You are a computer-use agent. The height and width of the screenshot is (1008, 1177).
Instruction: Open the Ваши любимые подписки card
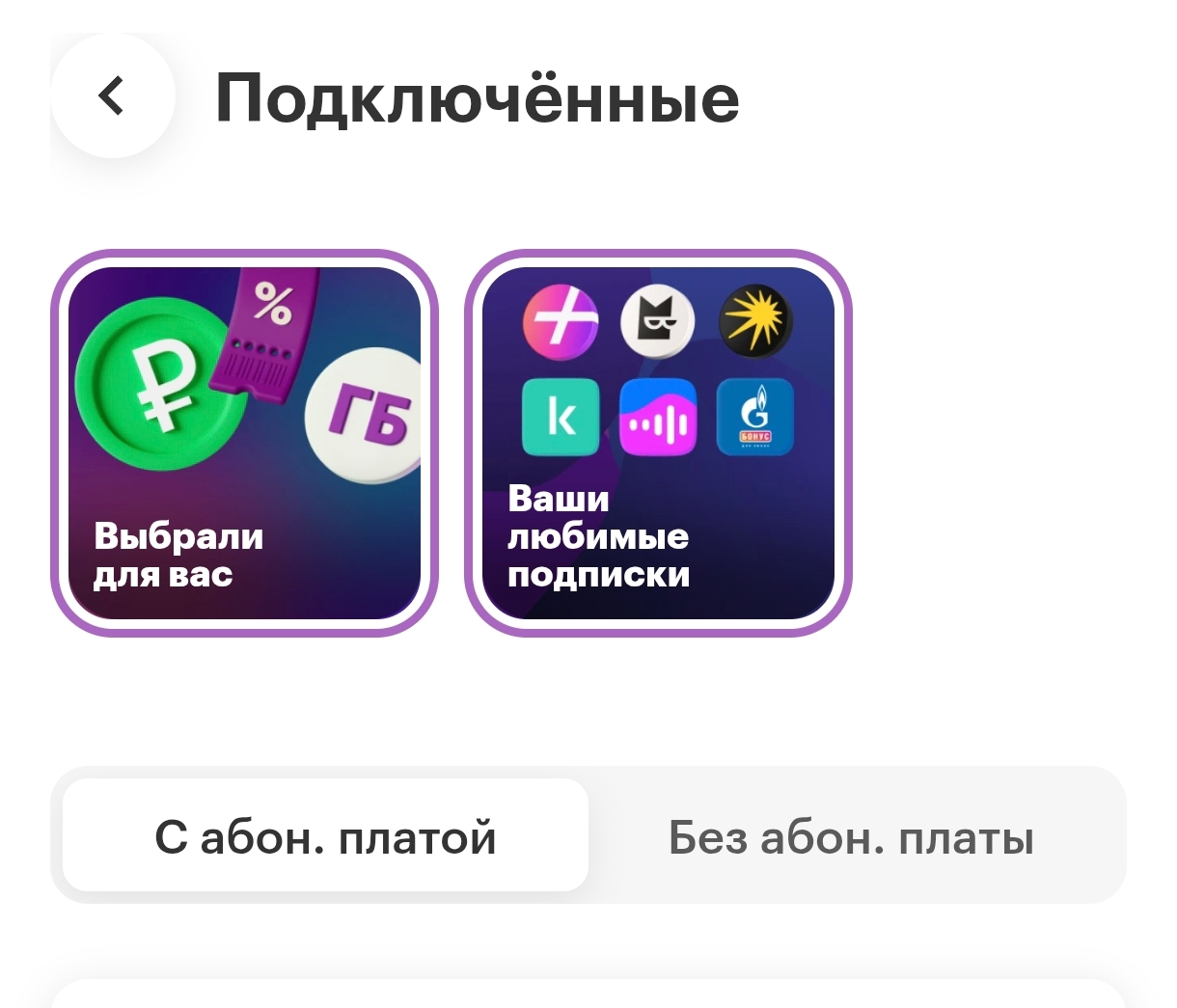[658, 443]
